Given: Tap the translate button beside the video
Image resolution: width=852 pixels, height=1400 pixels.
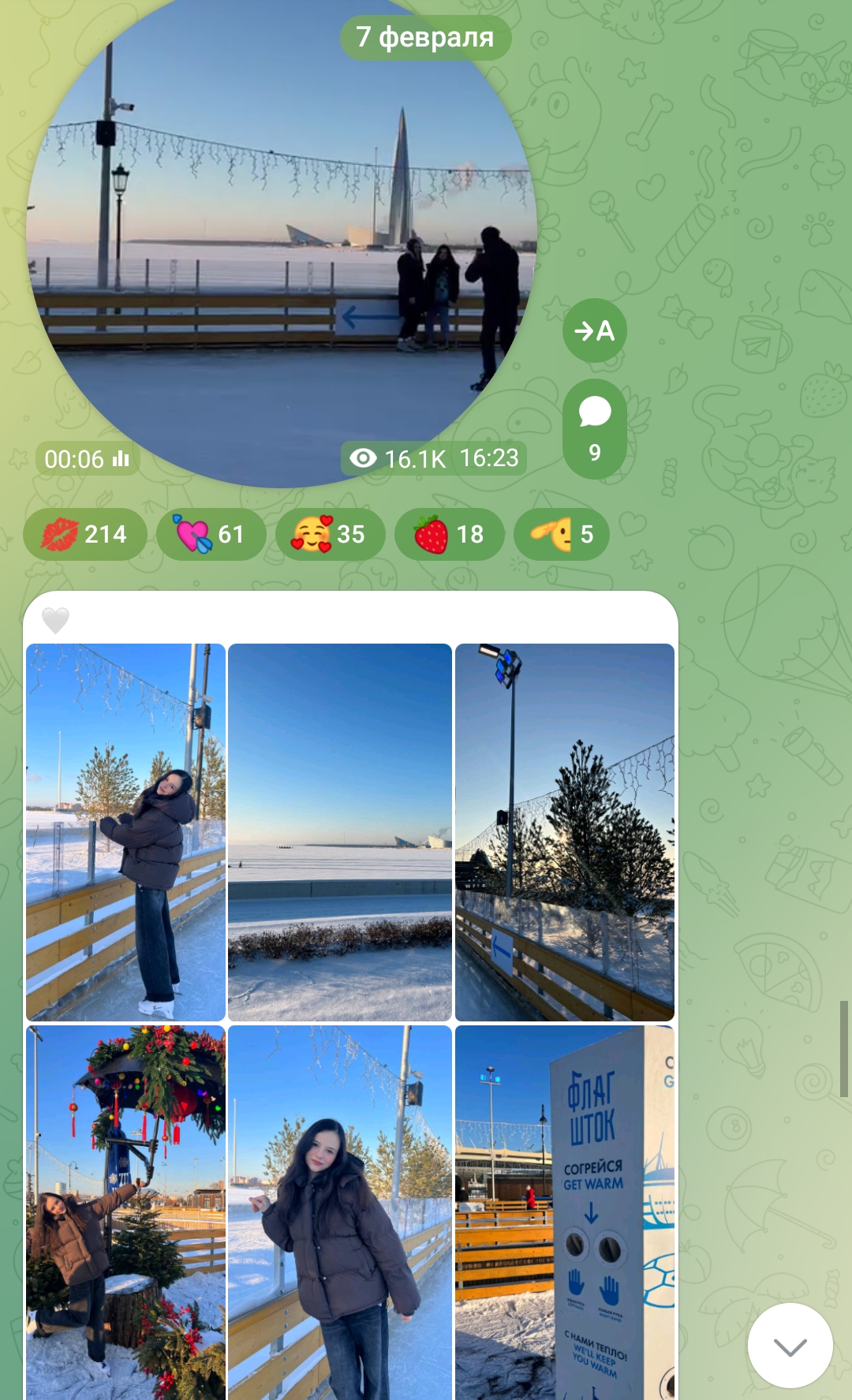Looking at the screenshot, I should pyautogui.click(x=594, y=330).
